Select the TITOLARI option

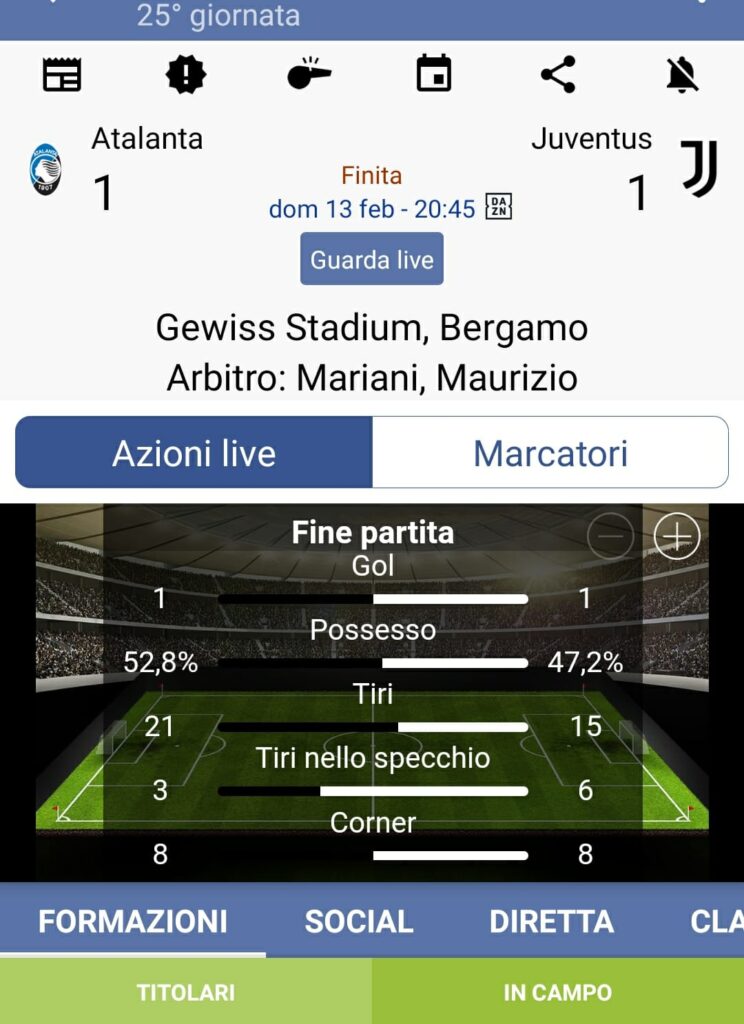[x=186, y=993]
